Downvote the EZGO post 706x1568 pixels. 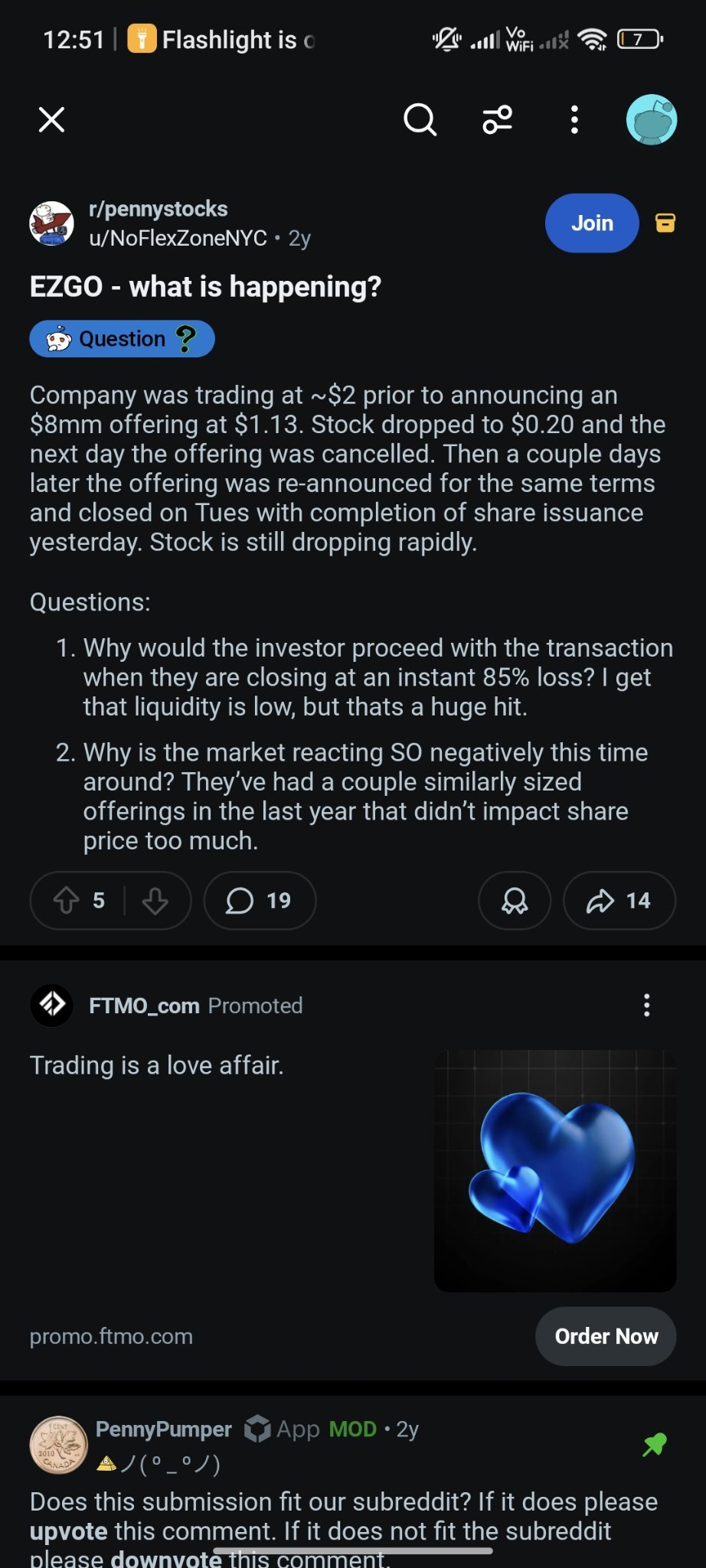click(155, 900)
